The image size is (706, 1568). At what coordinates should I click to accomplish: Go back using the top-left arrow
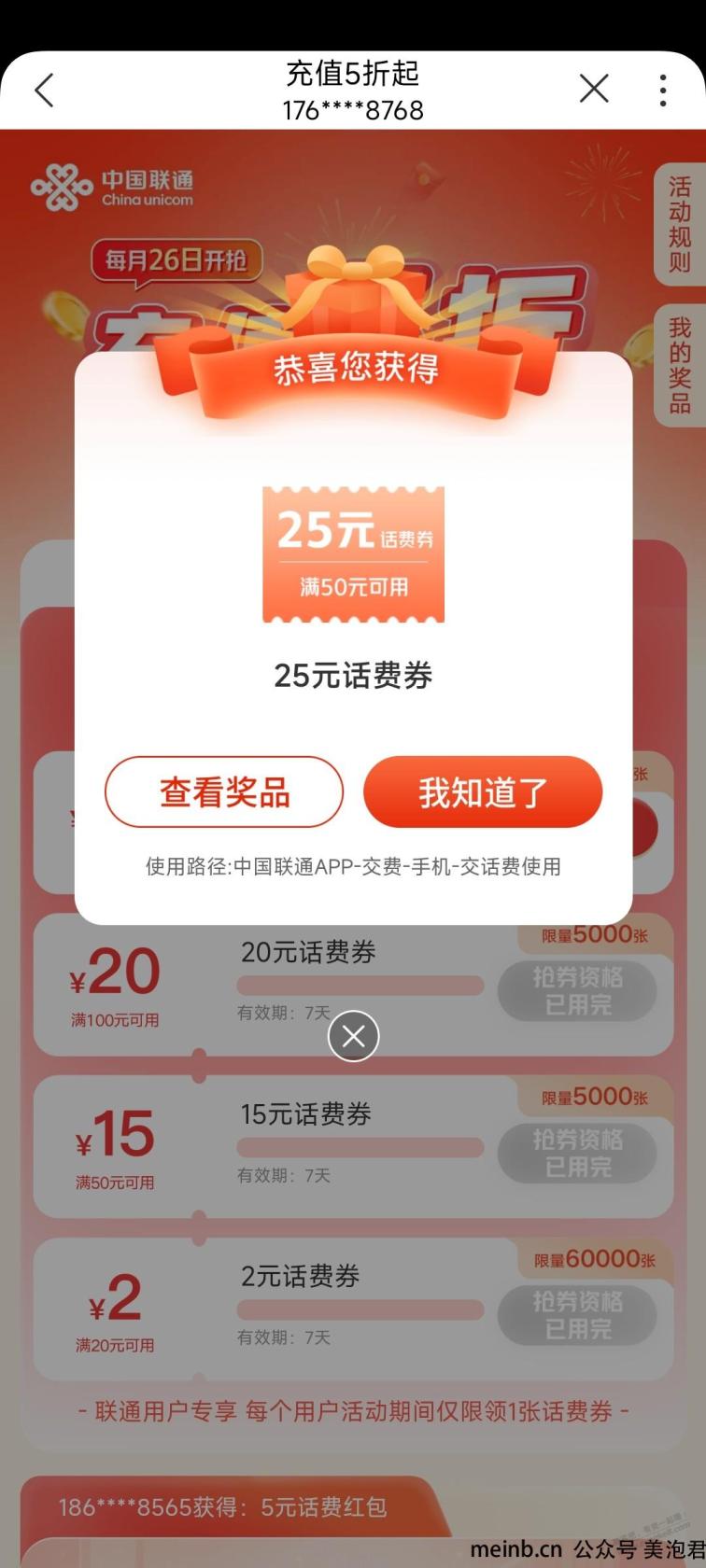44,91
